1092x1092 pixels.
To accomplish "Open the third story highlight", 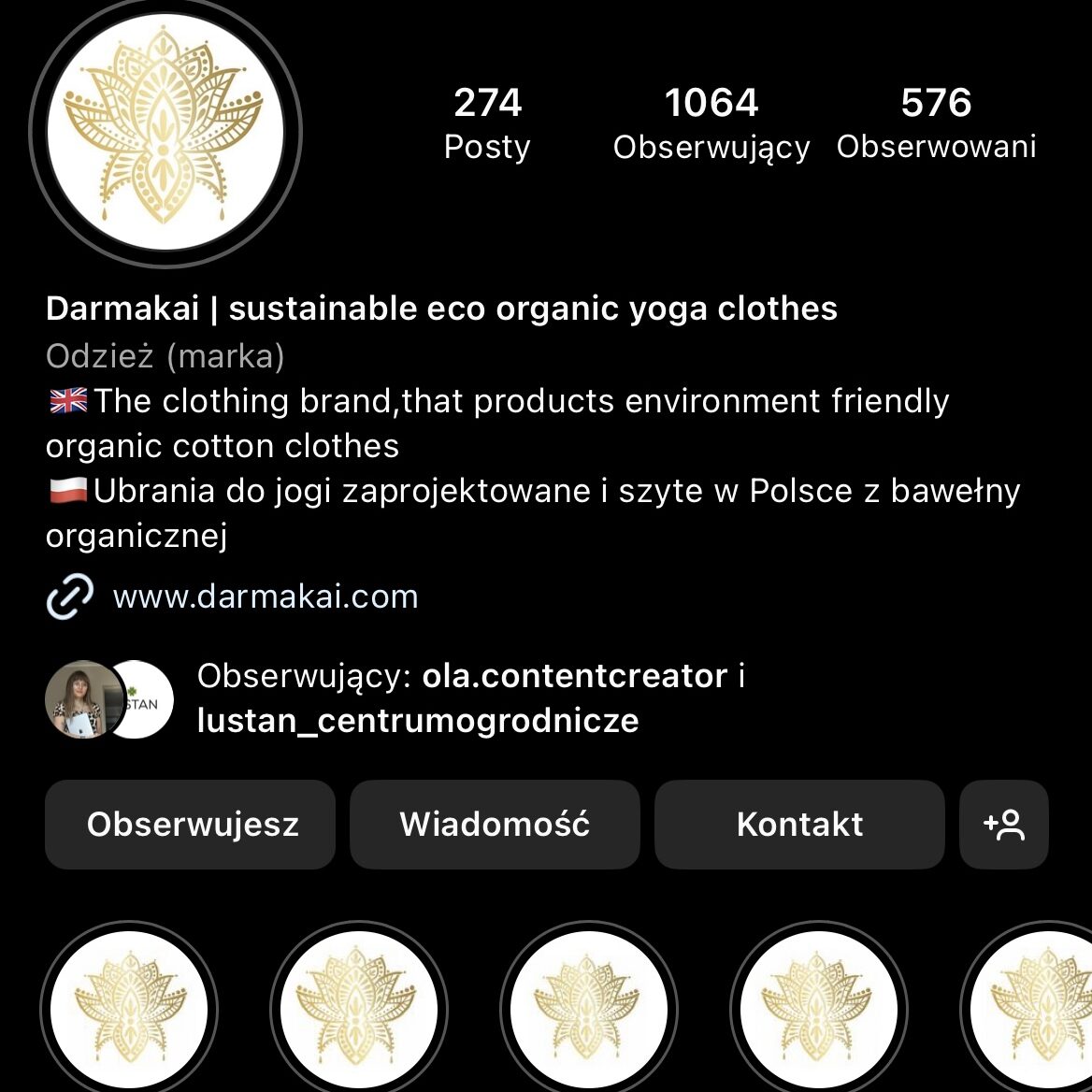I will (x=589, y=1010).
